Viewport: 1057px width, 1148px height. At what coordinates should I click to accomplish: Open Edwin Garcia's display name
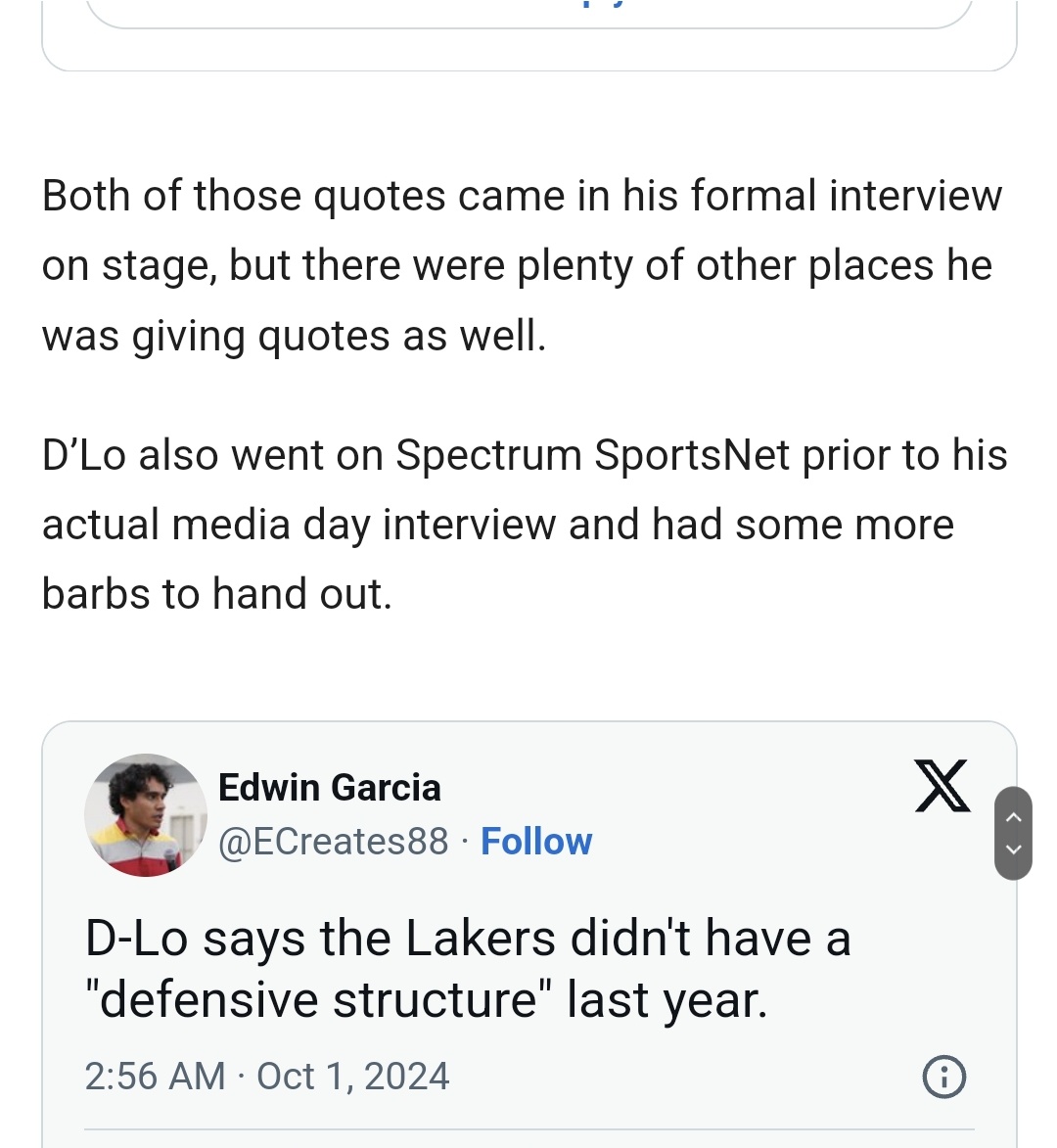click(x=329, y=788)
